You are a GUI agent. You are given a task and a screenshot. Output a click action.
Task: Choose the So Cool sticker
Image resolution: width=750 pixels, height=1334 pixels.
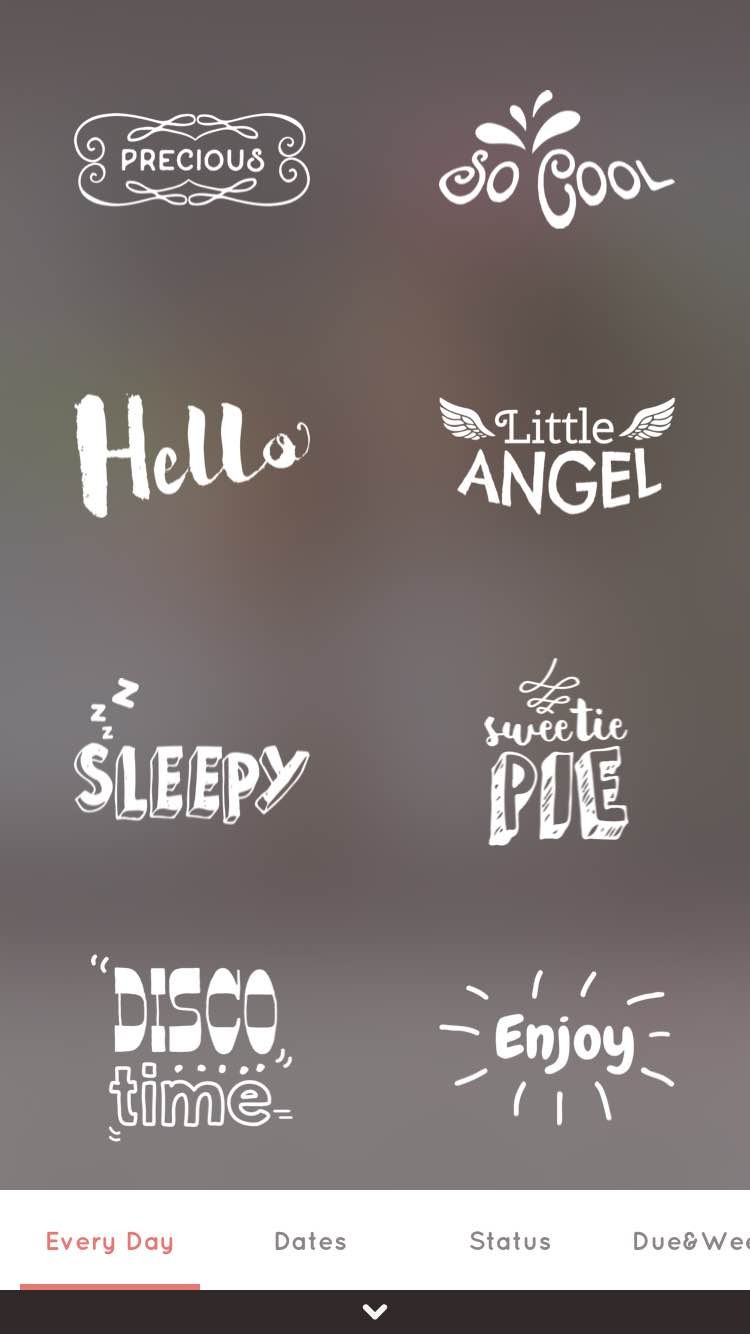click(x=557, y=162)
